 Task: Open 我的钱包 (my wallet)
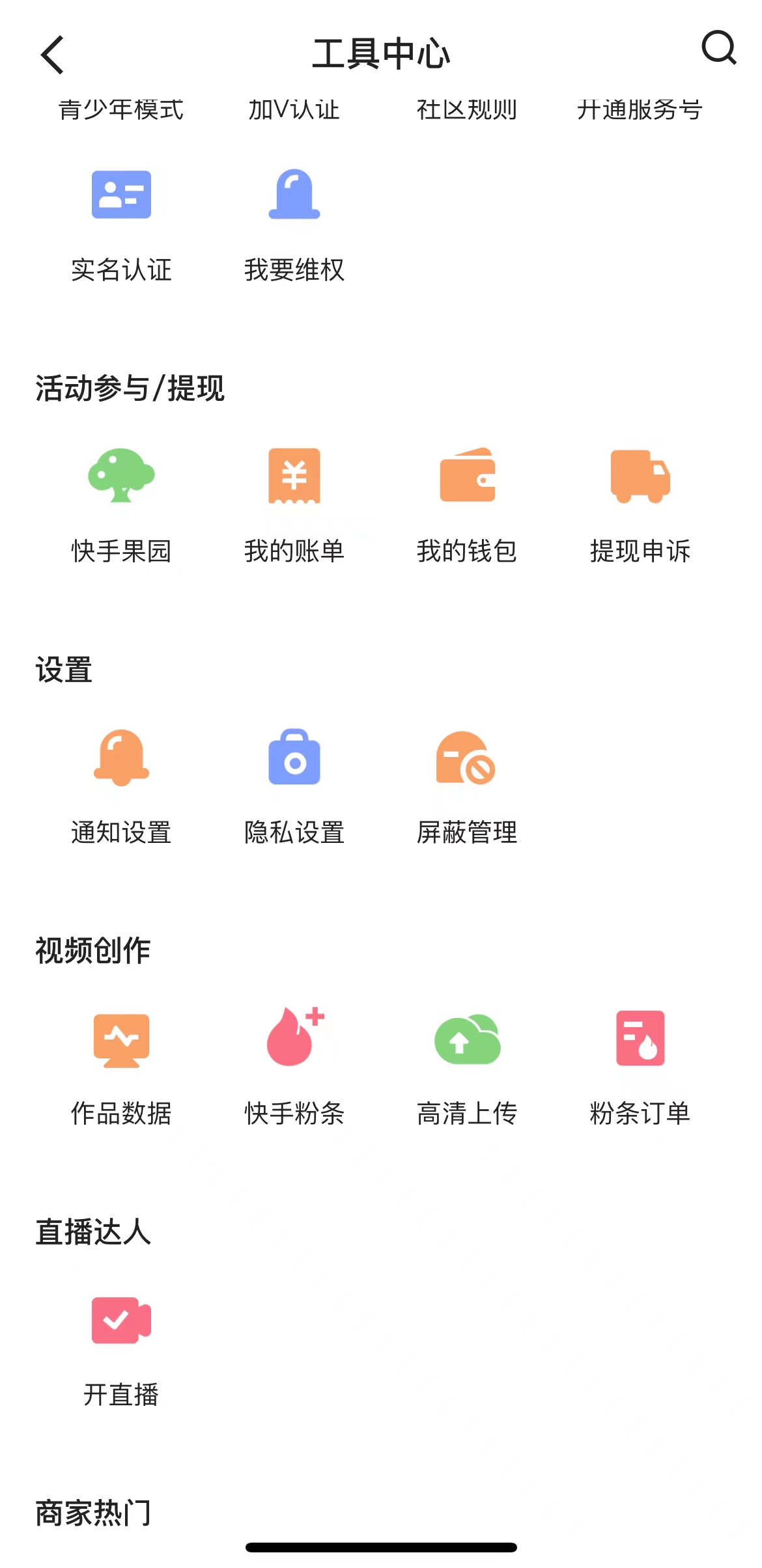click(x=467, y=504)
